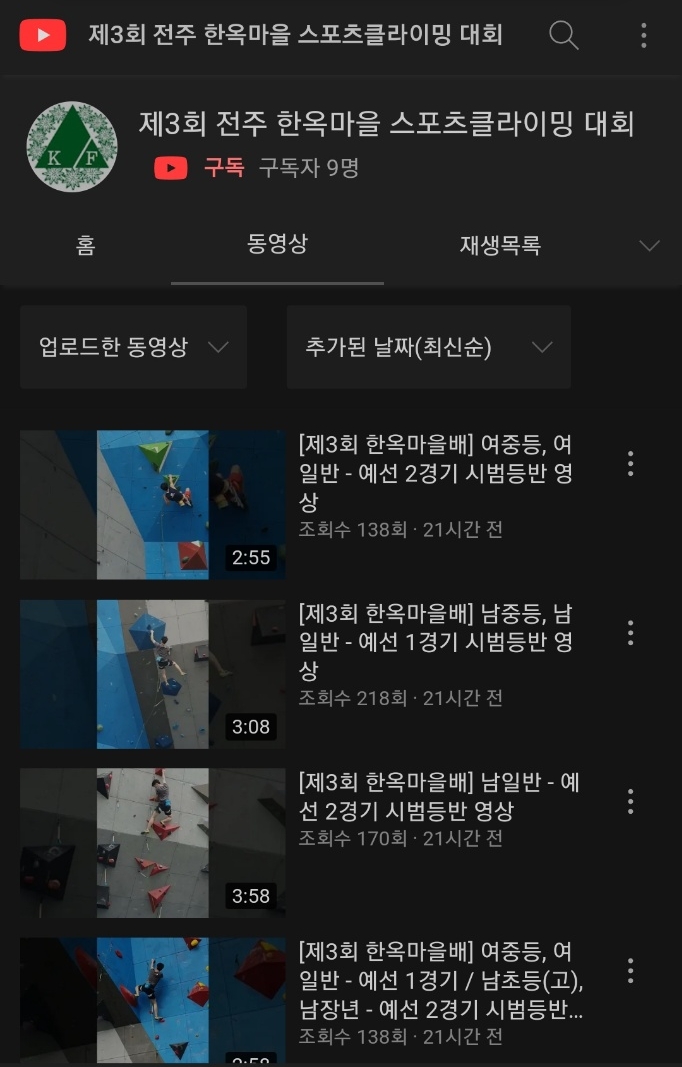Expand more channel tabs with the chevron
This screenshot has width=682, height=1067.
[649, 245]
